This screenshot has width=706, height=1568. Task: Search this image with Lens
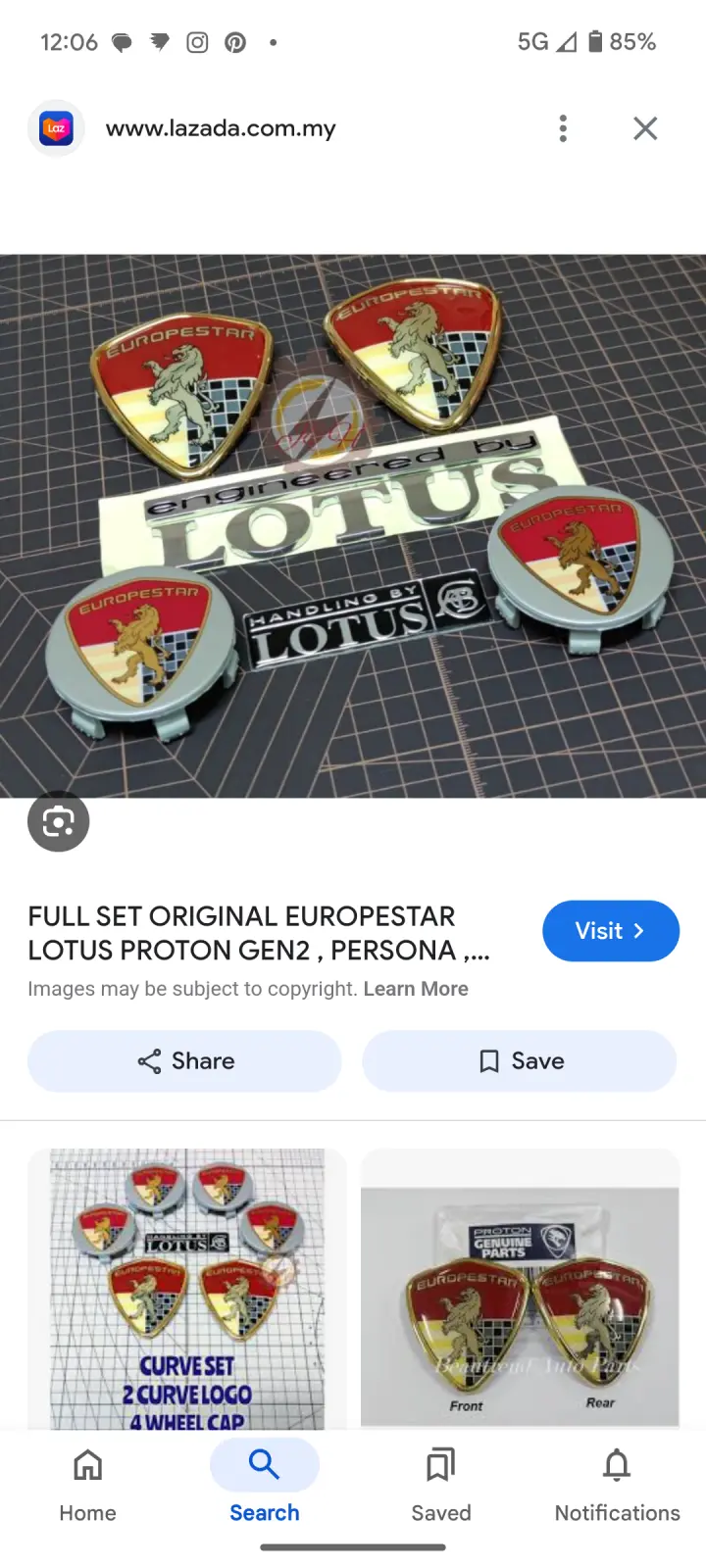coord(59,821)
